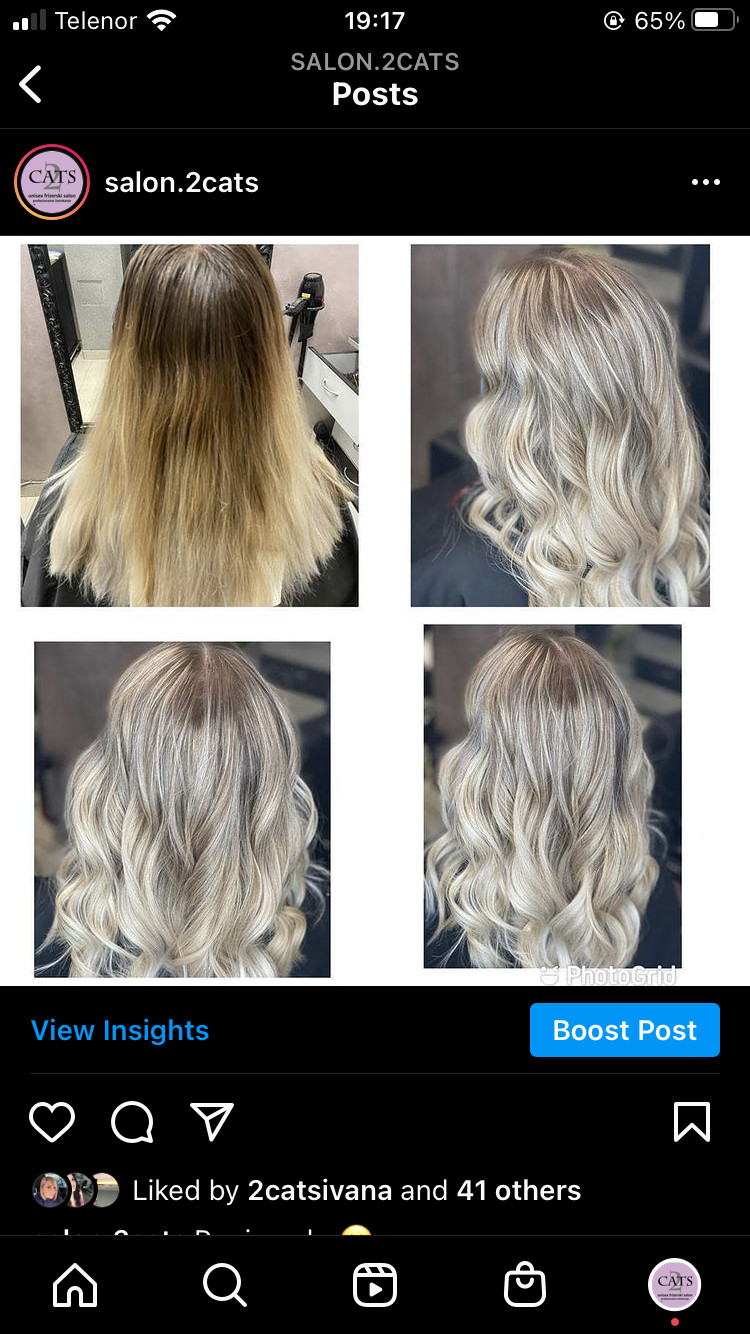Like this post with the heart icon

[52, 1122]
